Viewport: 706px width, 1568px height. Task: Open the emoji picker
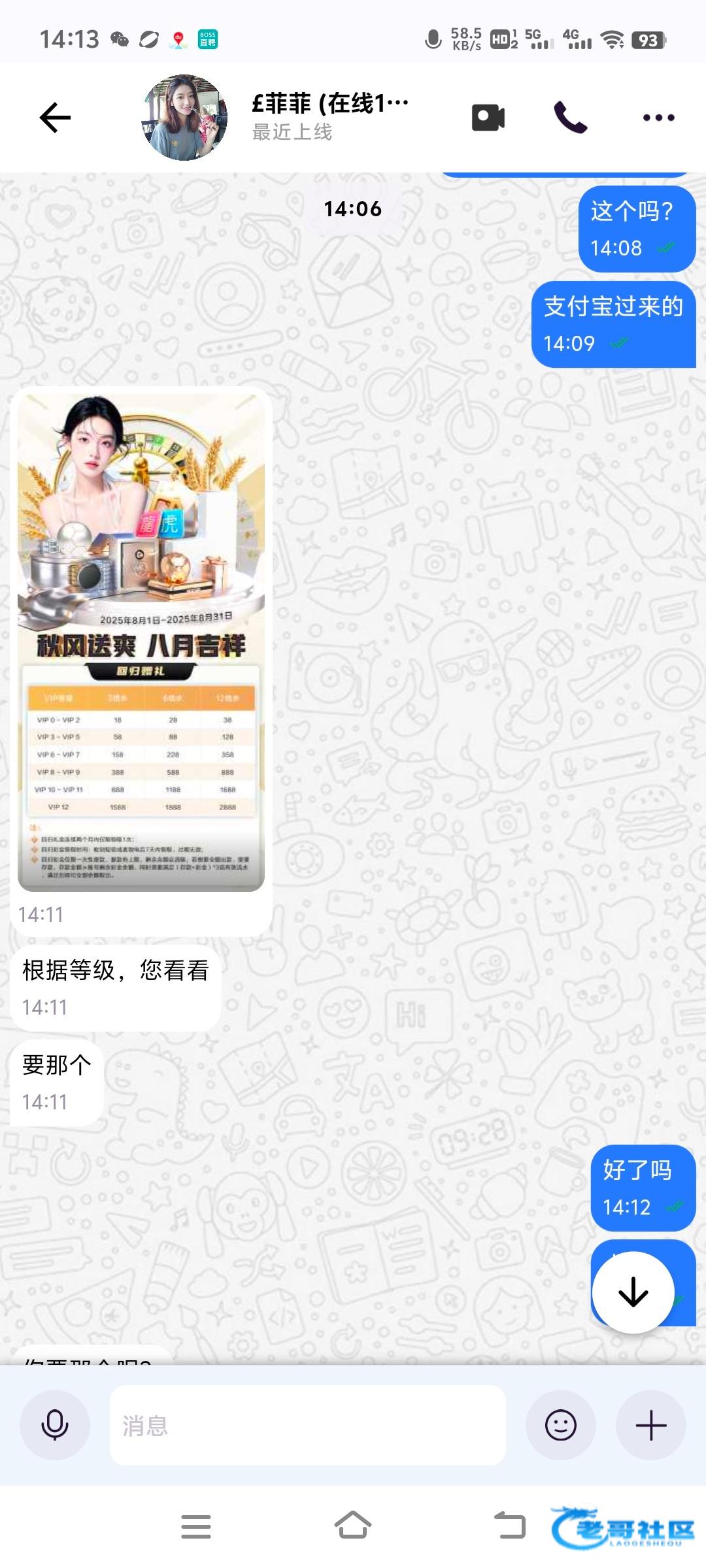click(560, 1425)
